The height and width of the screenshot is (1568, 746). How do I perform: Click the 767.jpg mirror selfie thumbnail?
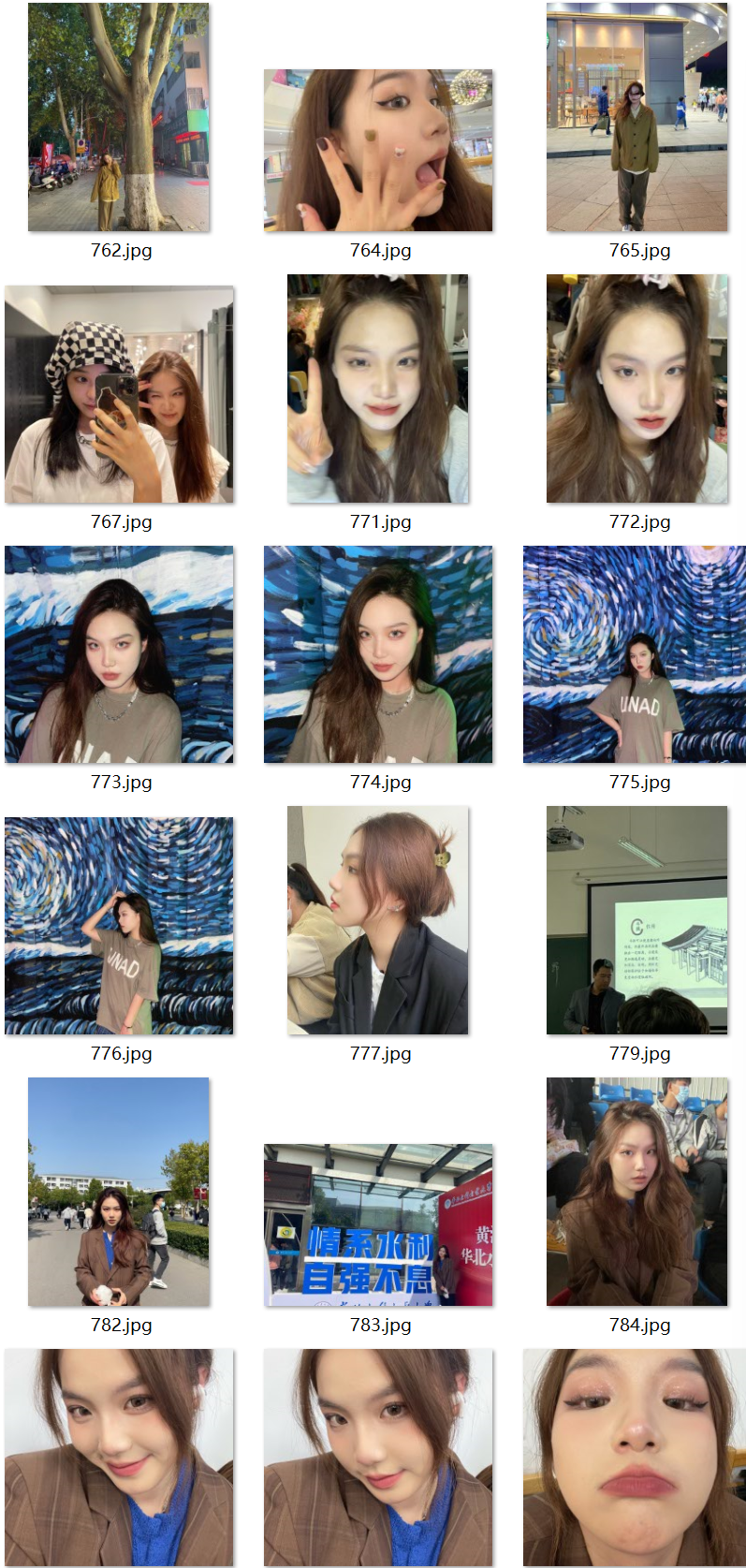(x=119, y=394)
